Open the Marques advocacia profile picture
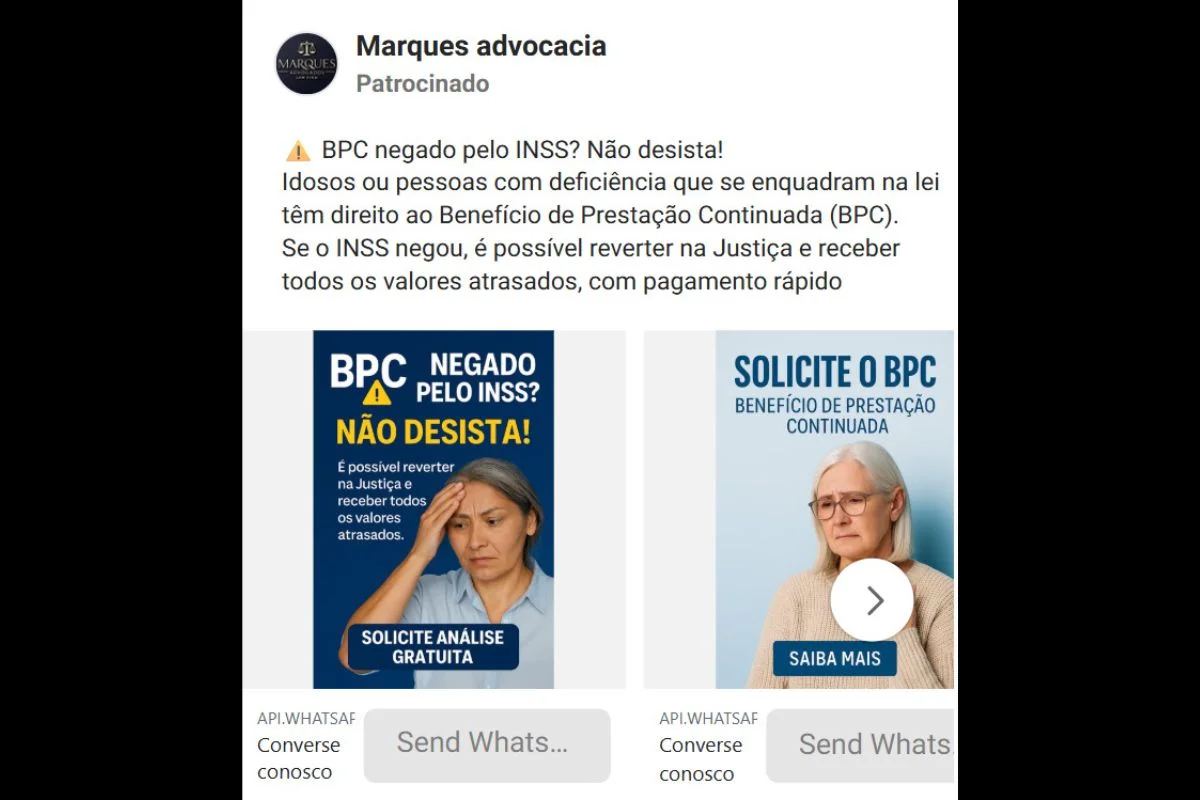The height and width of the screenshot is (800, 1200). coord(307,63)
